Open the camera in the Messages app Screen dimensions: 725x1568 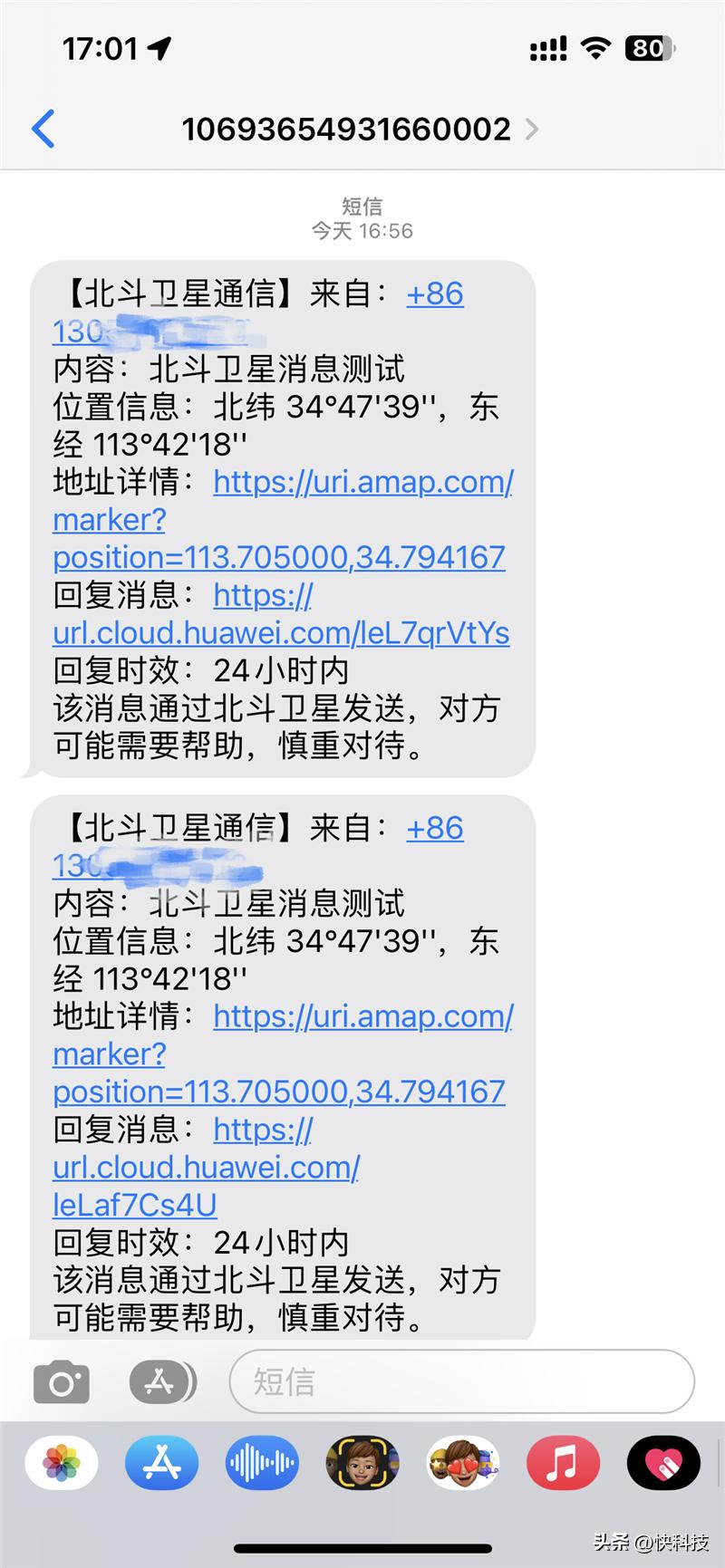pos(60,1381)
